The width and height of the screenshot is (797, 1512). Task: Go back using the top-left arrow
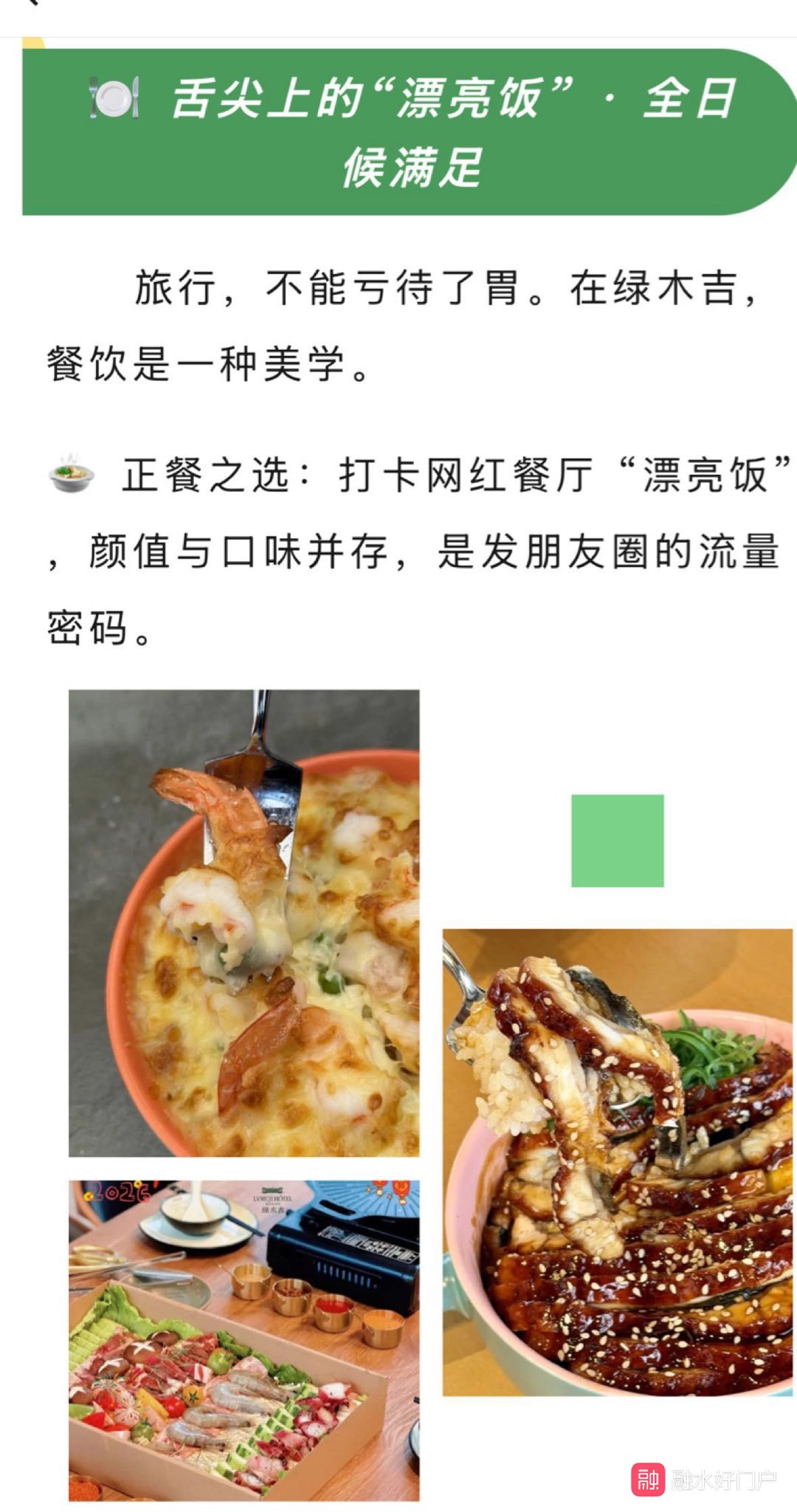coord(30,3)
